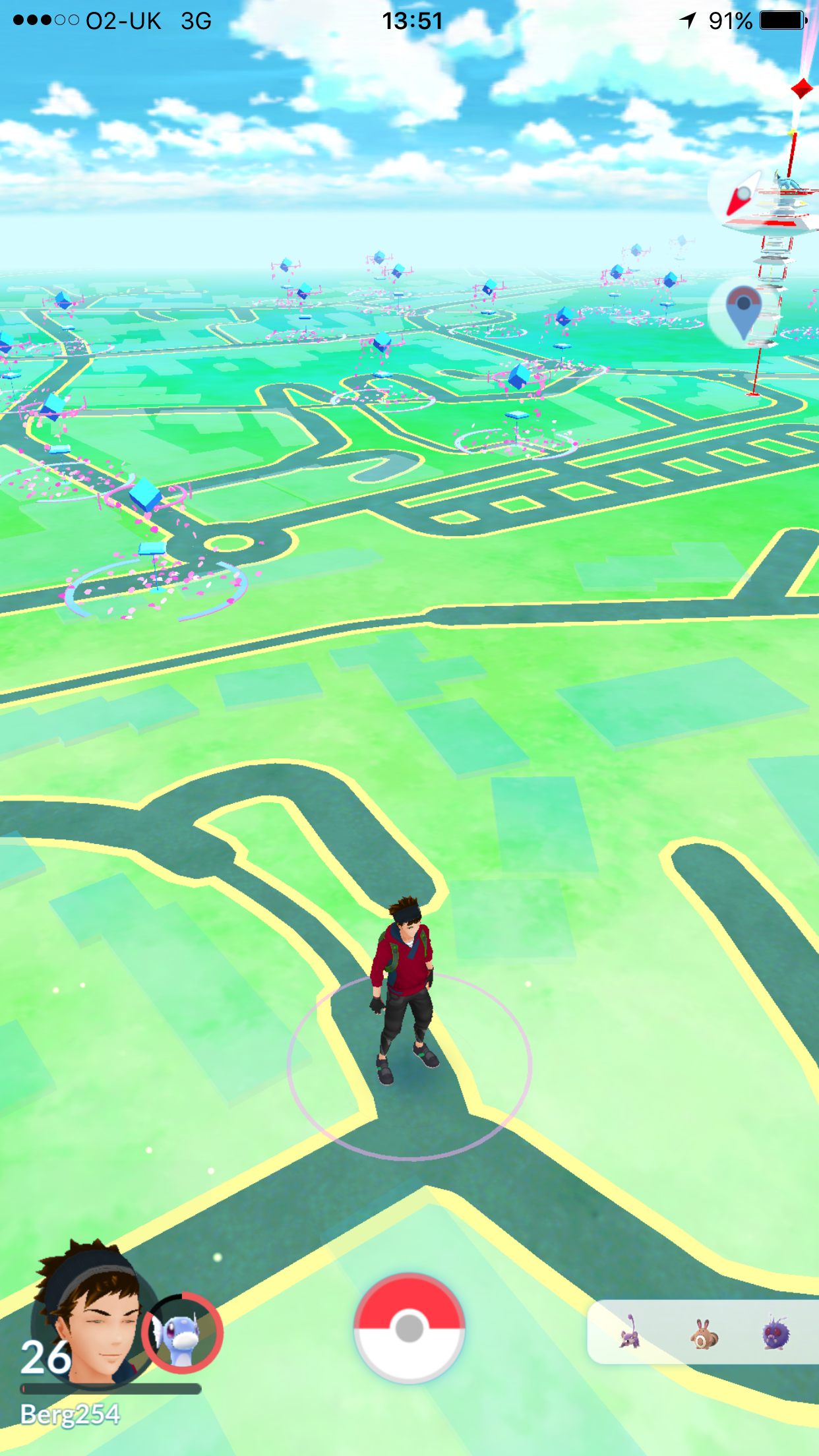Open the Poké Ball main menu
The height and width of the screenshot is (1456, 819).
[409, 1327]
